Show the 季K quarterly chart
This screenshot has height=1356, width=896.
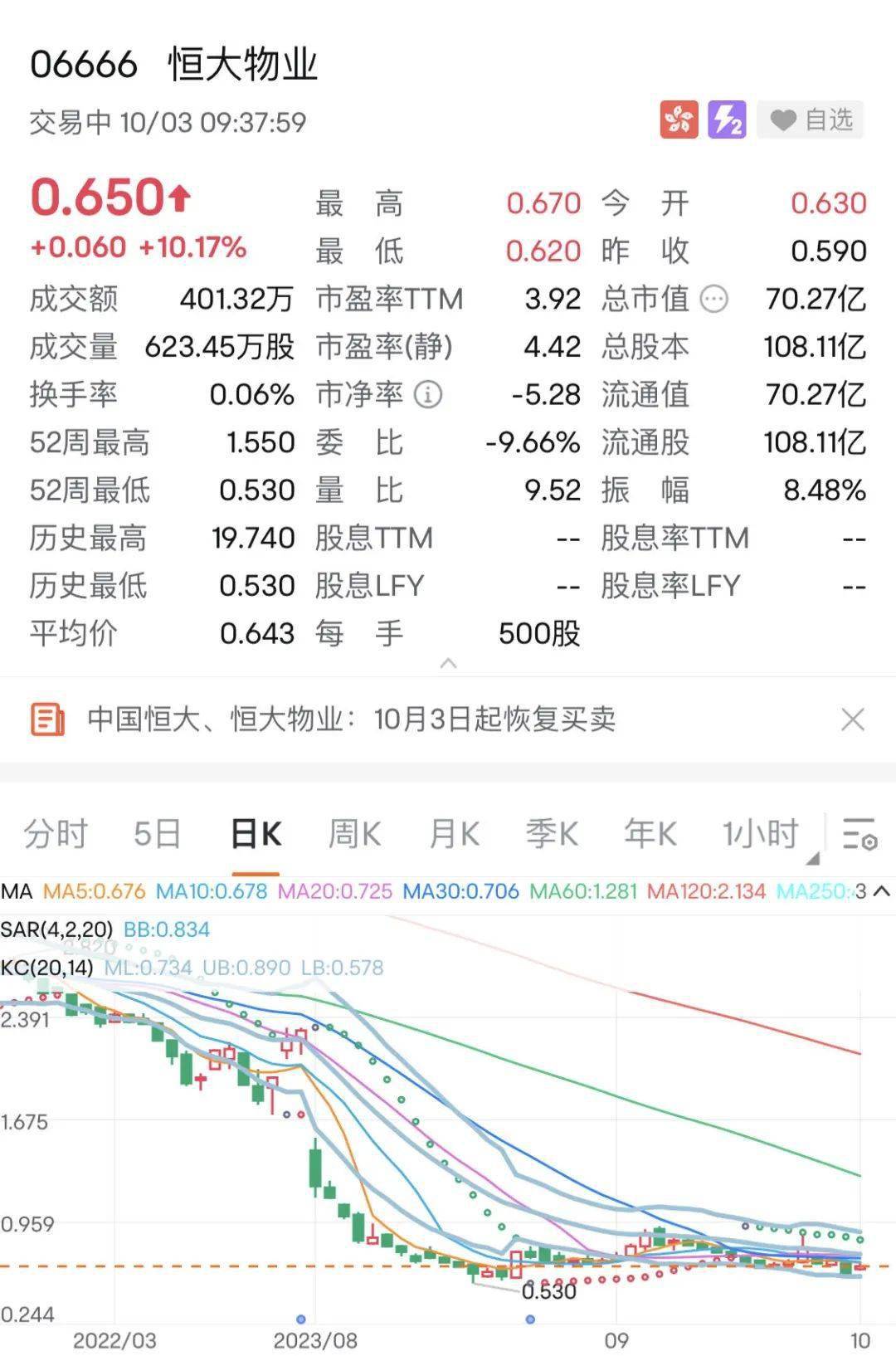pos(552,834)
